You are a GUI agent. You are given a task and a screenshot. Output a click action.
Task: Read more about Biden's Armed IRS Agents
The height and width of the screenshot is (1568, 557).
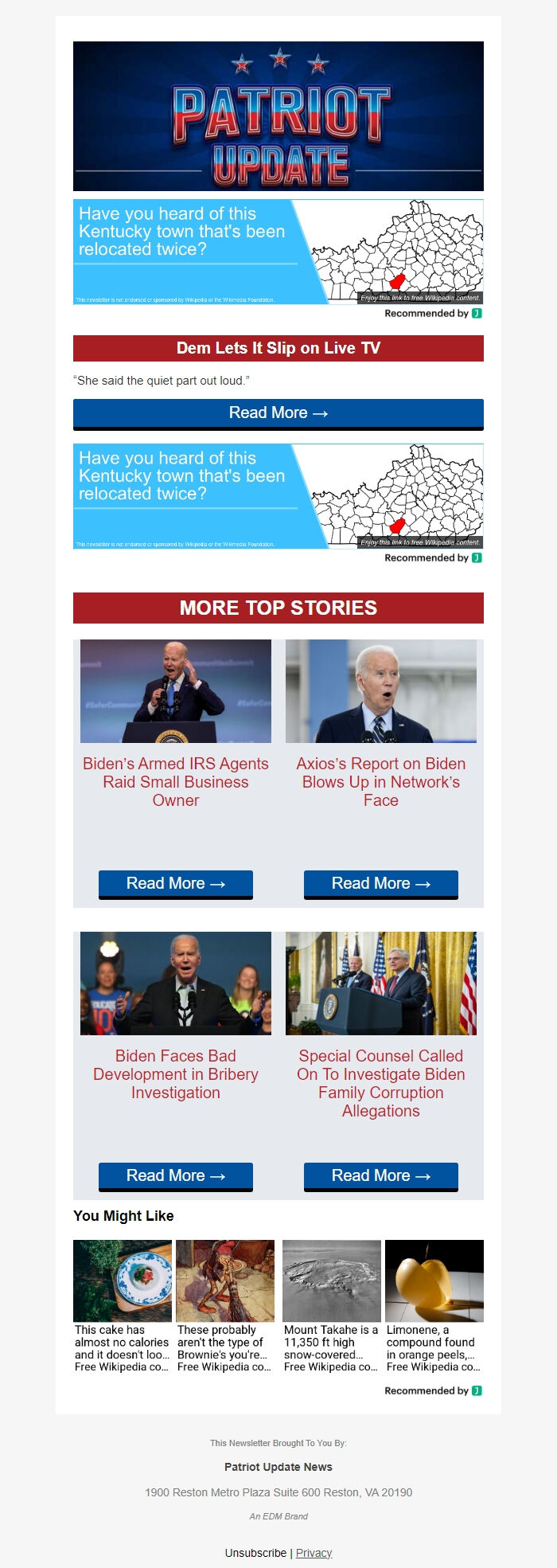[175, 883]
